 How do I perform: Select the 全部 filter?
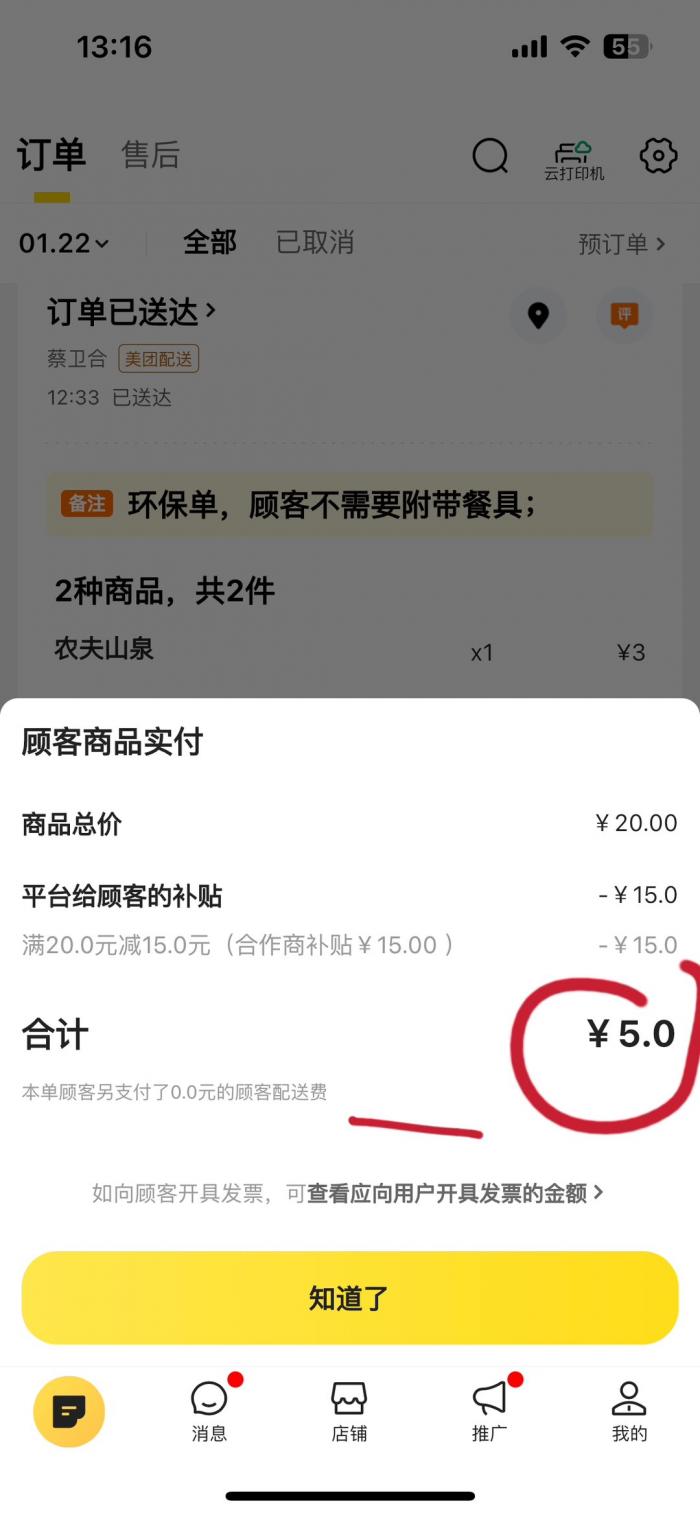click(x=210, y=242)
